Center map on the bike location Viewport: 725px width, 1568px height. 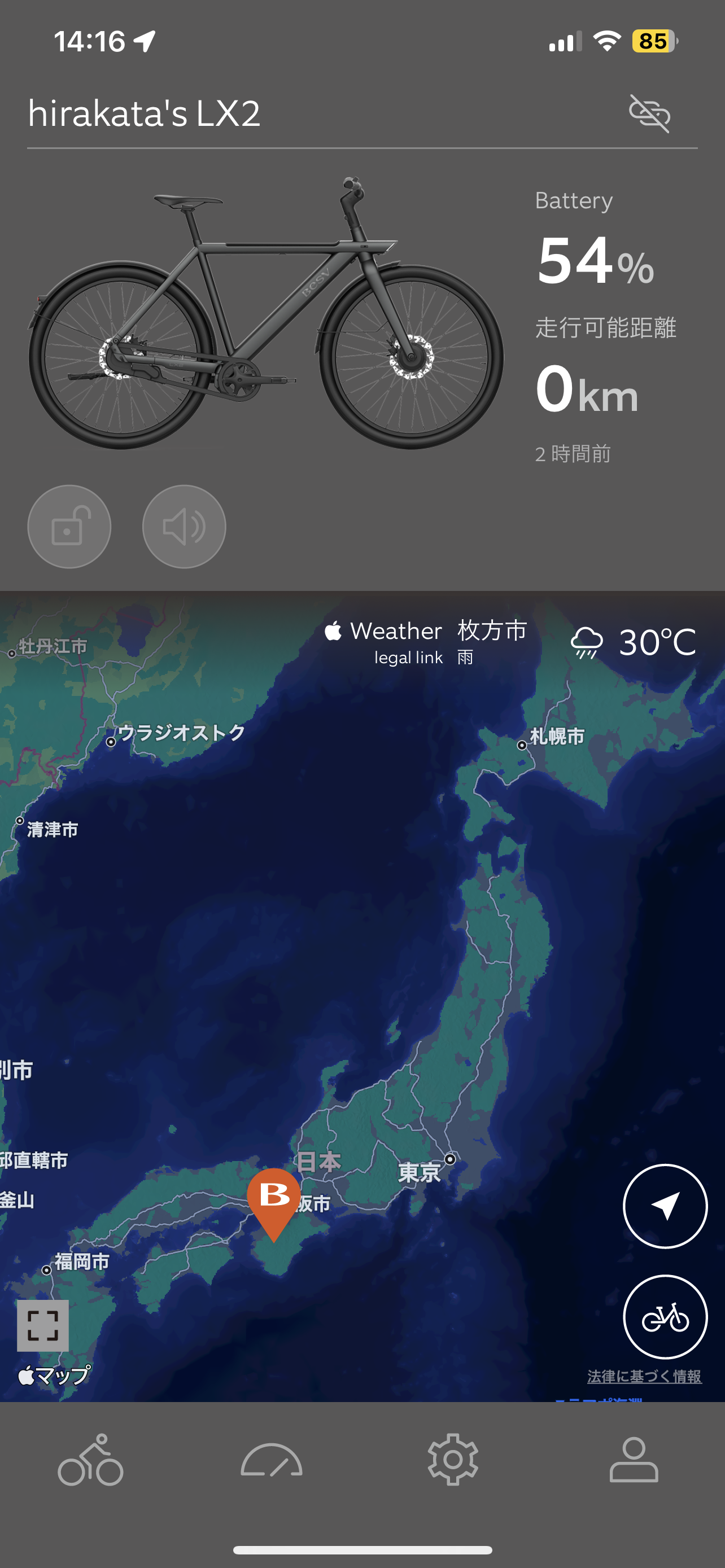[x=665, y=1317]
